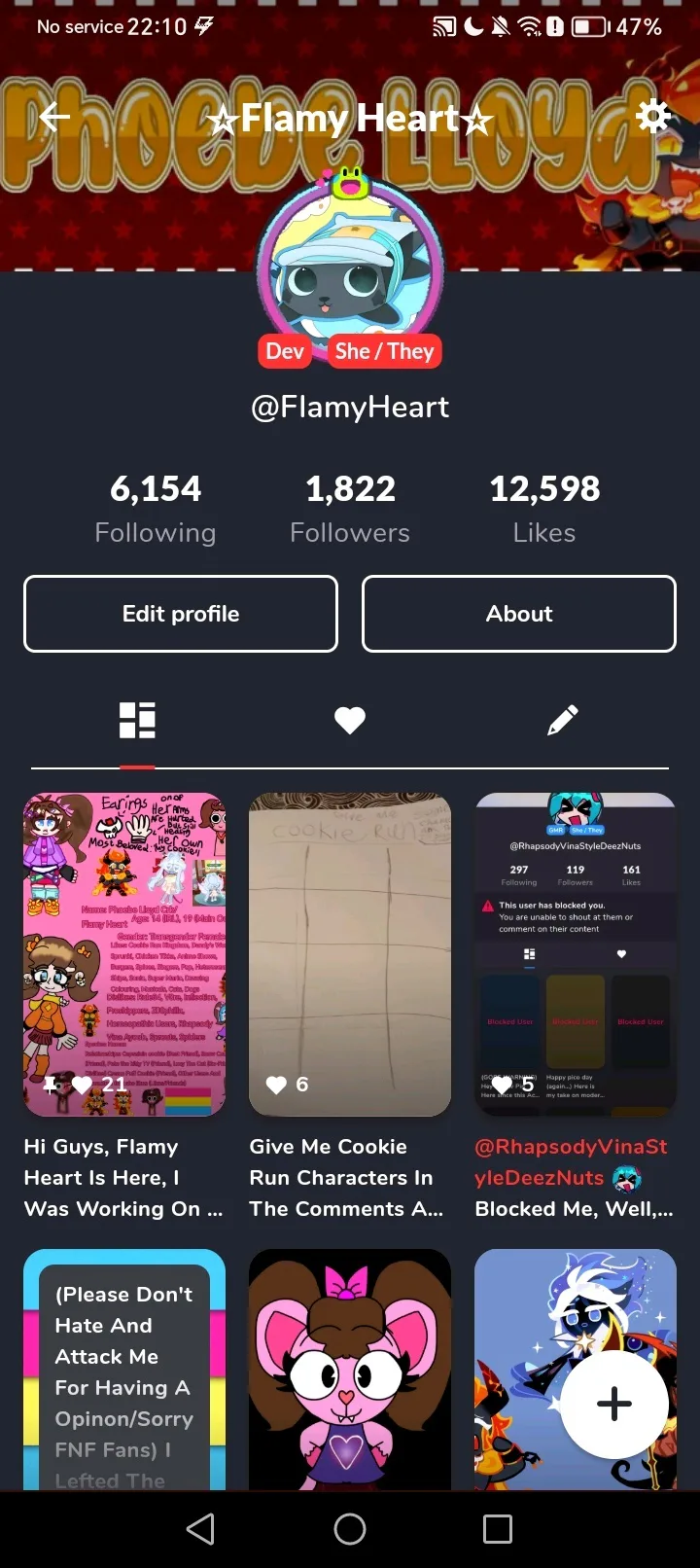This screenshot has width=700, height=1568.
Task: Switch to the posts grid tab
Action: 137,721
